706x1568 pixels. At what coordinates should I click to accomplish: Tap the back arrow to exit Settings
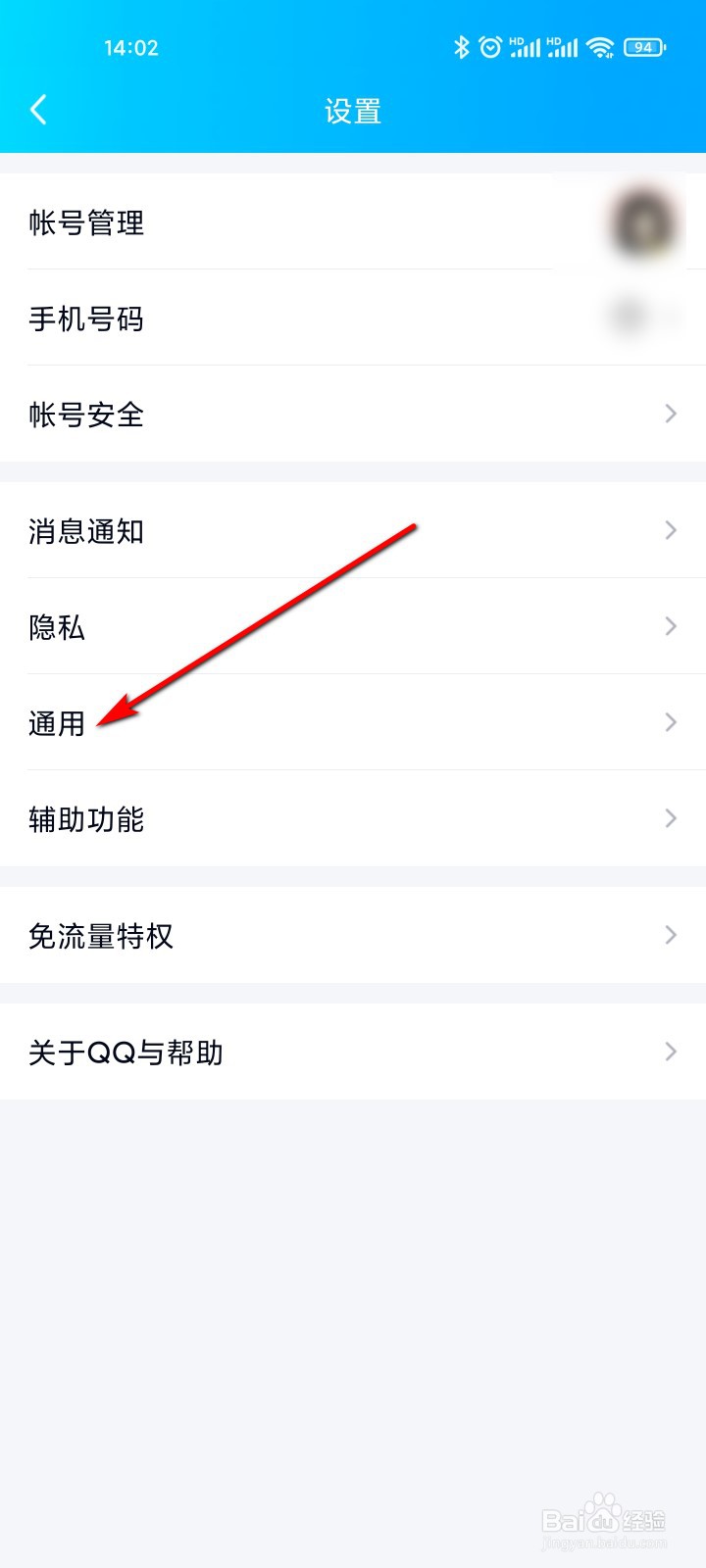point(39,110)
